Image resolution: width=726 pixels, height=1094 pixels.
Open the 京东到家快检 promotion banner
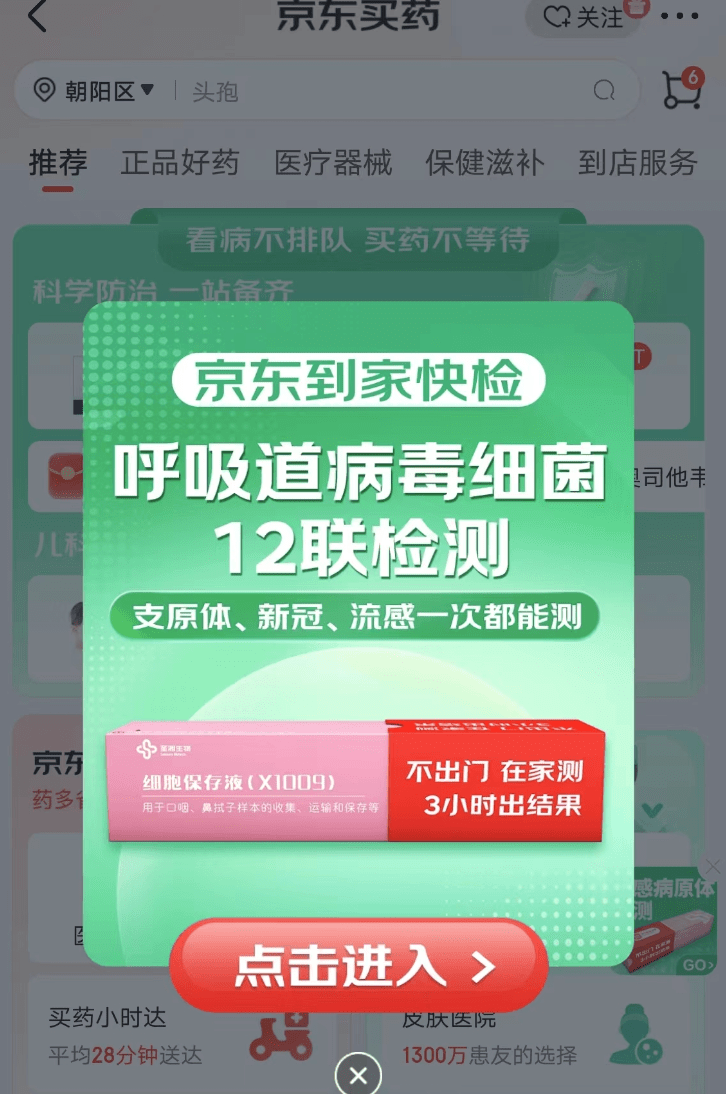pyautogui.click(x=358, y=600)
